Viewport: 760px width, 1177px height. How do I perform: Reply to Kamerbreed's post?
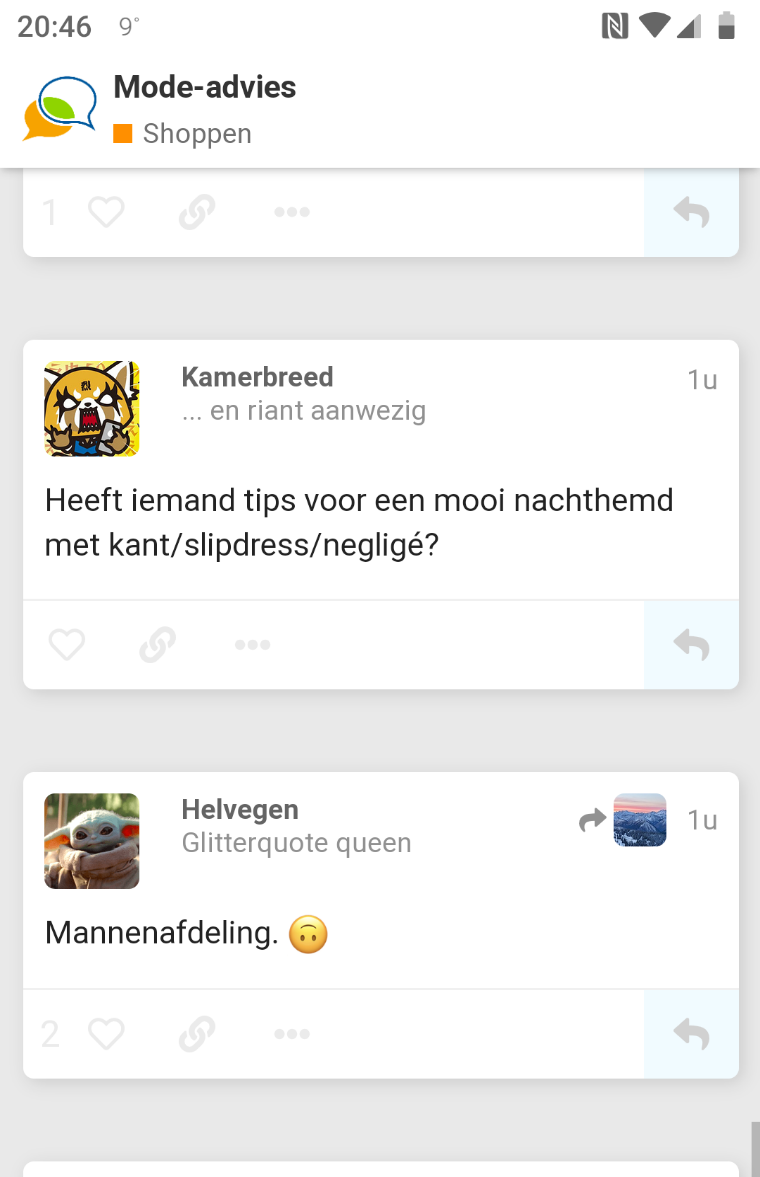(x=691, y=645)
